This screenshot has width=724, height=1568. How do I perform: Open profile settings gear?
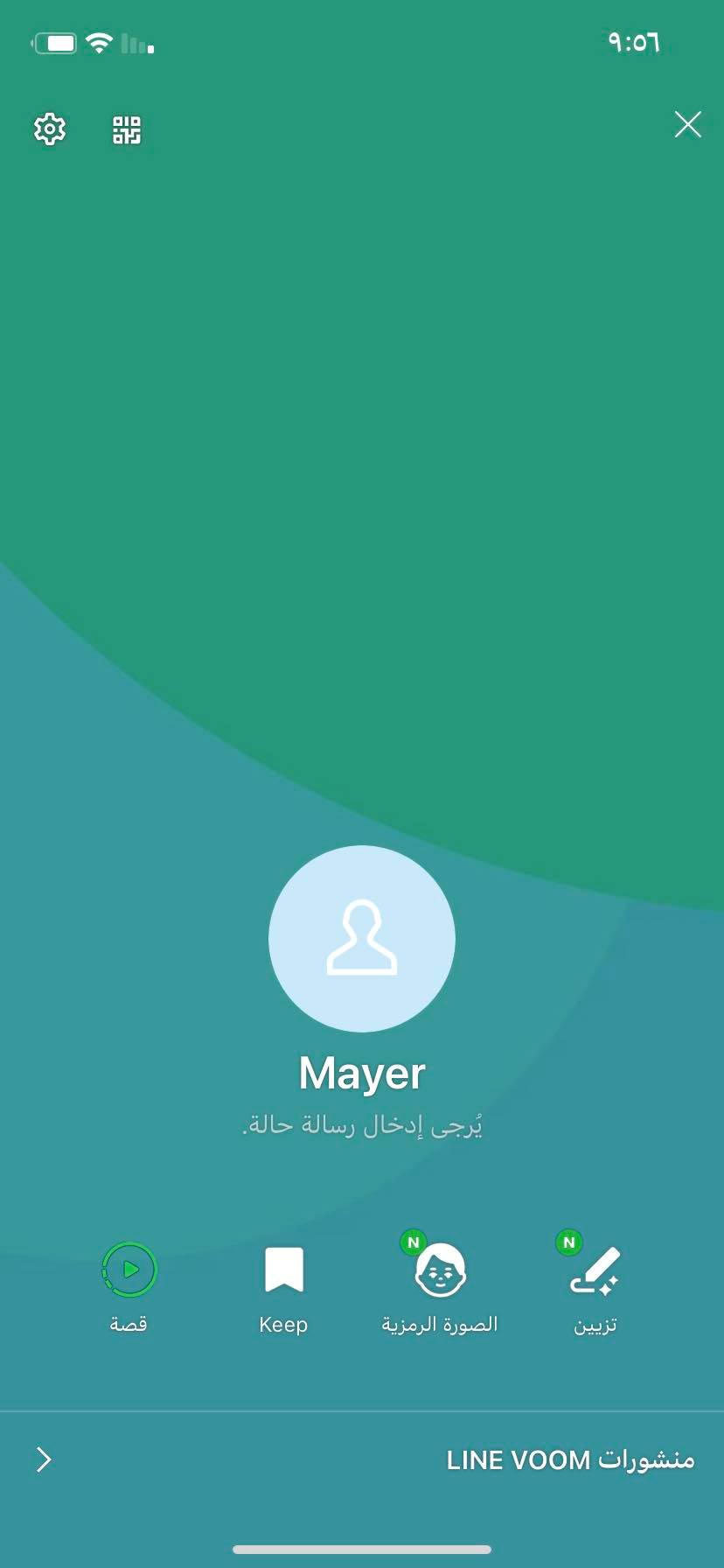pos(50,129)
